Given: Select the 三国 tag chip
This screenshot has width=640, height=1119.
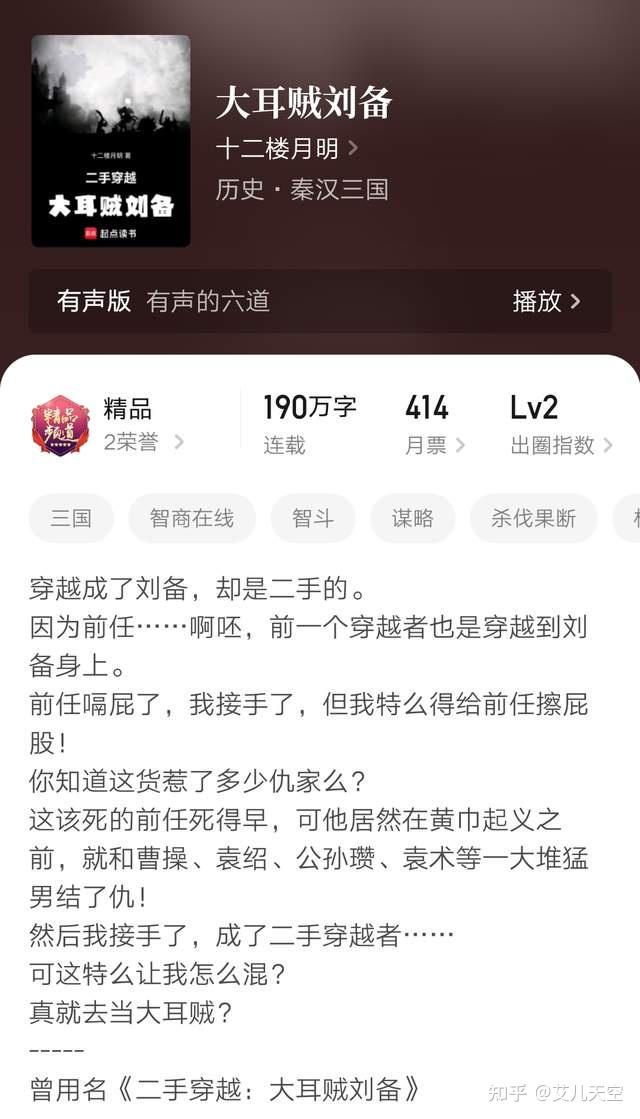Looking at the screenshot, I should click(71, 518).
